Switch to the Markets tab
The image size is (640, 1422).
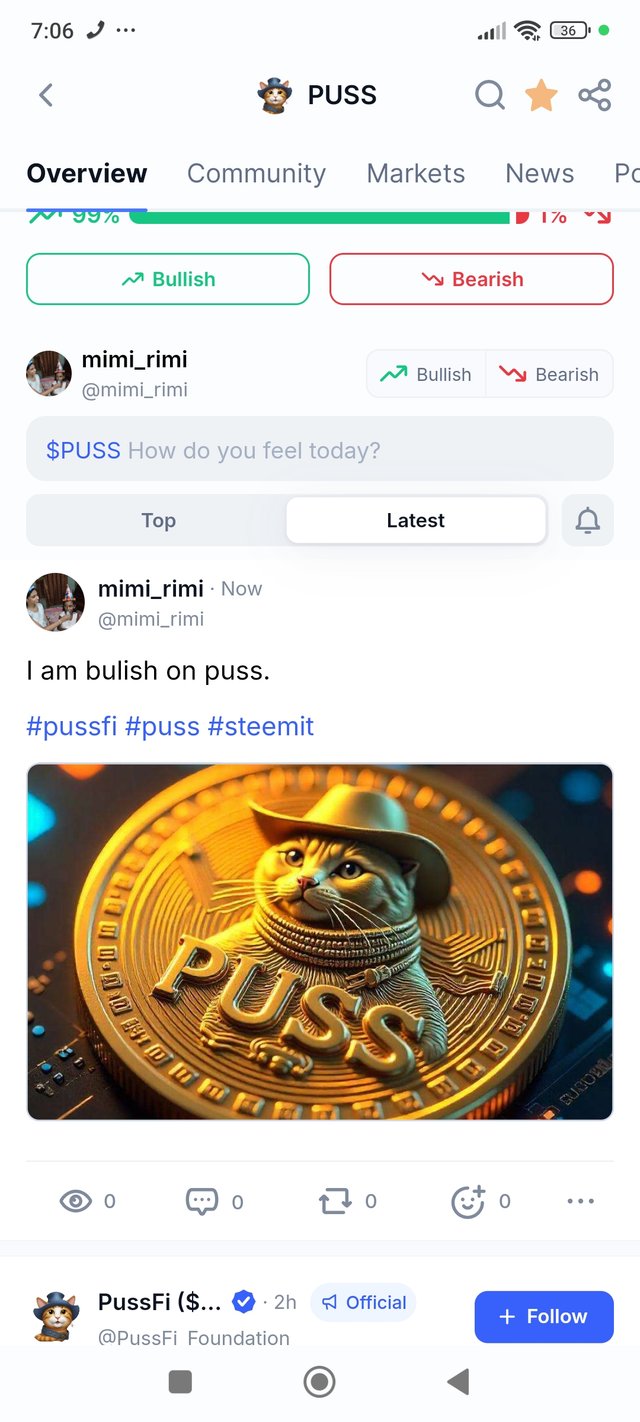415,173
